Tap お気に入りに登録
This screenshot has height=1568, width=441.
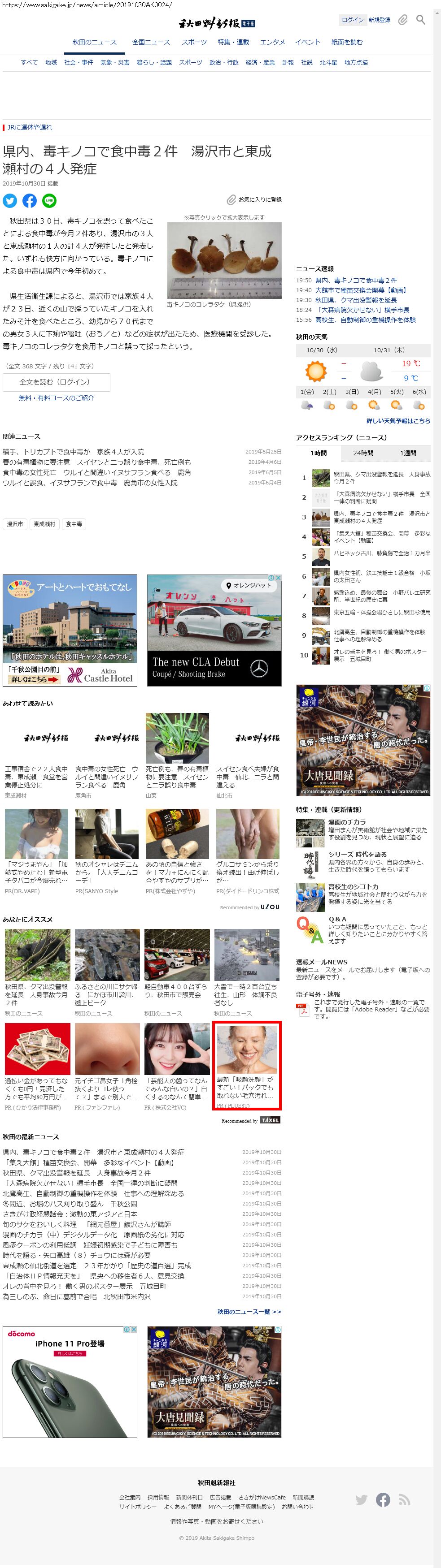point(254,200)
